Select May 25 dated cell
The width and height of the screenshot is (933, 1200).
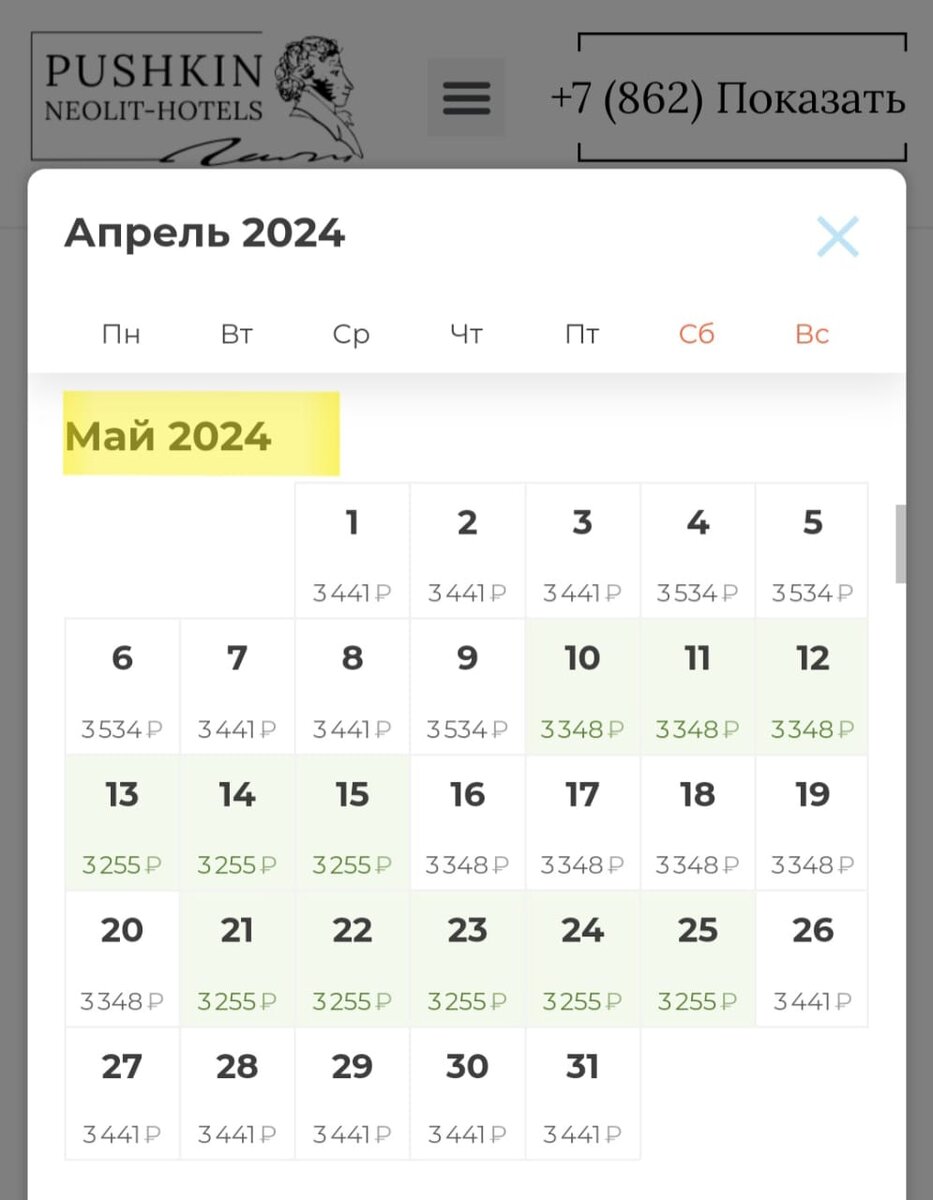697,958
